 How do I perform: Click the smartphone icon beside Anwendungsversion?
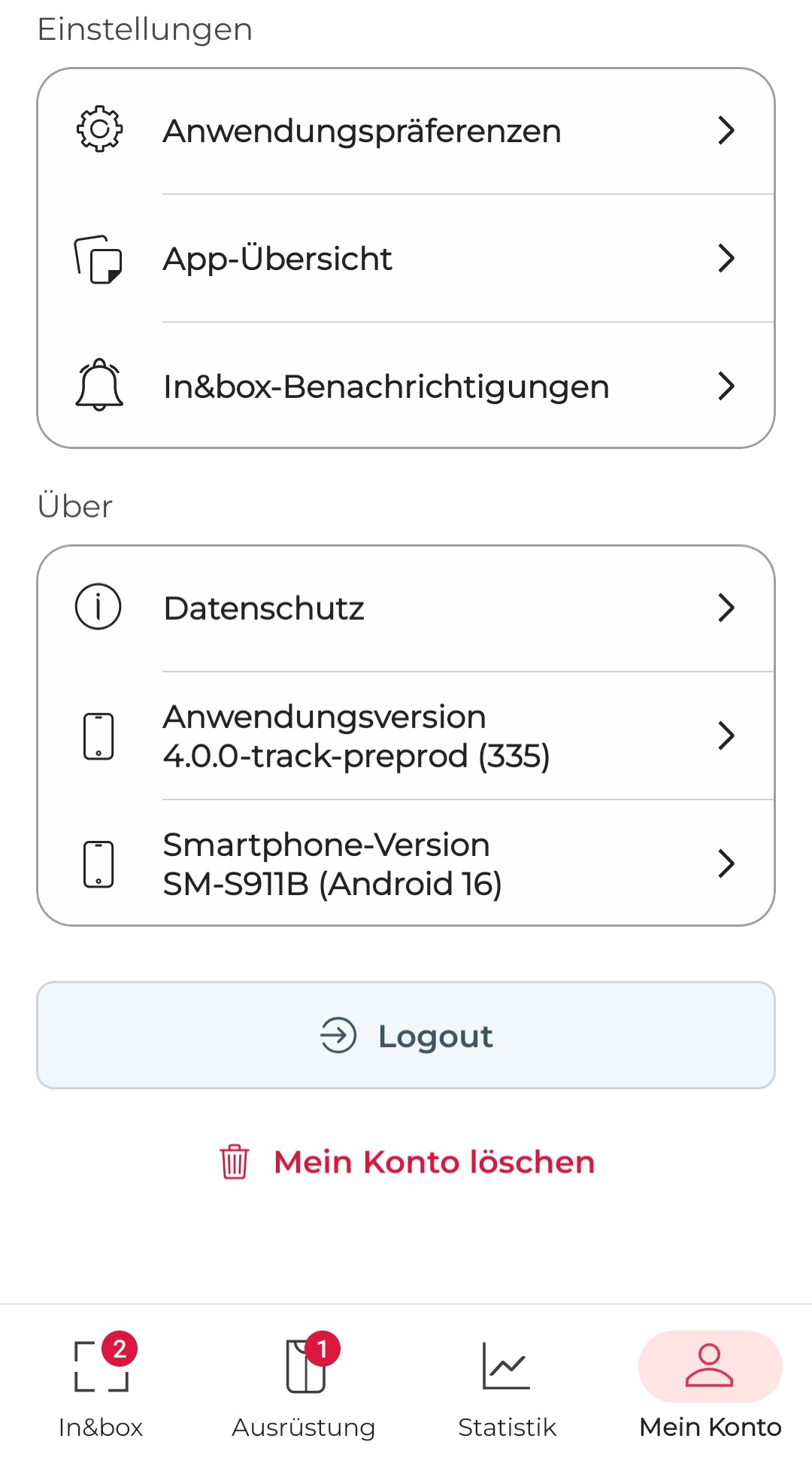tap(97, 735)
